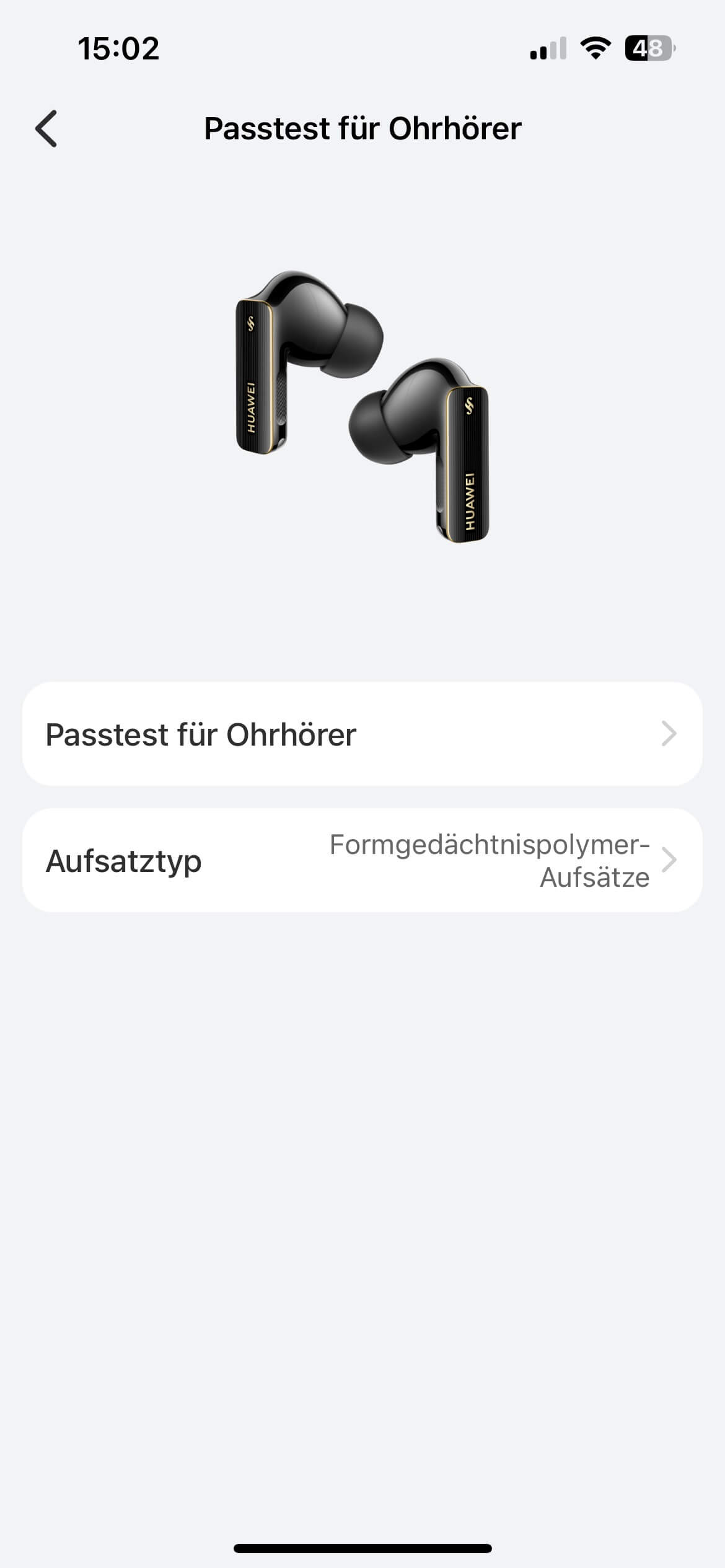The image size is (725, 1568).
Task: Open the Passtest für Ohrhörer row
Action: point(362,734)
